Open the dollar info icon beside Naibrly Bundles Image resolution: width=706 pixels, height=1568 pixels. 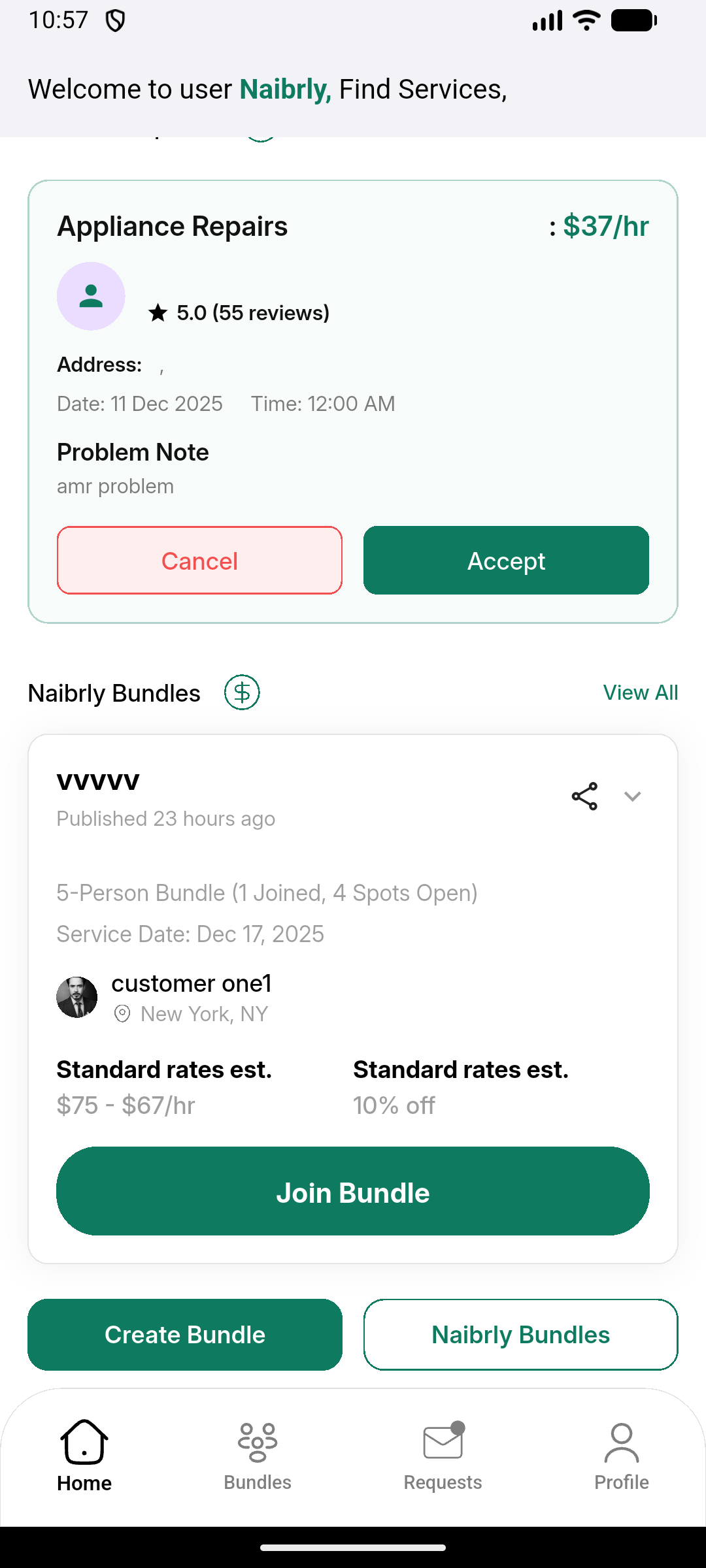(x=242, y=693)
